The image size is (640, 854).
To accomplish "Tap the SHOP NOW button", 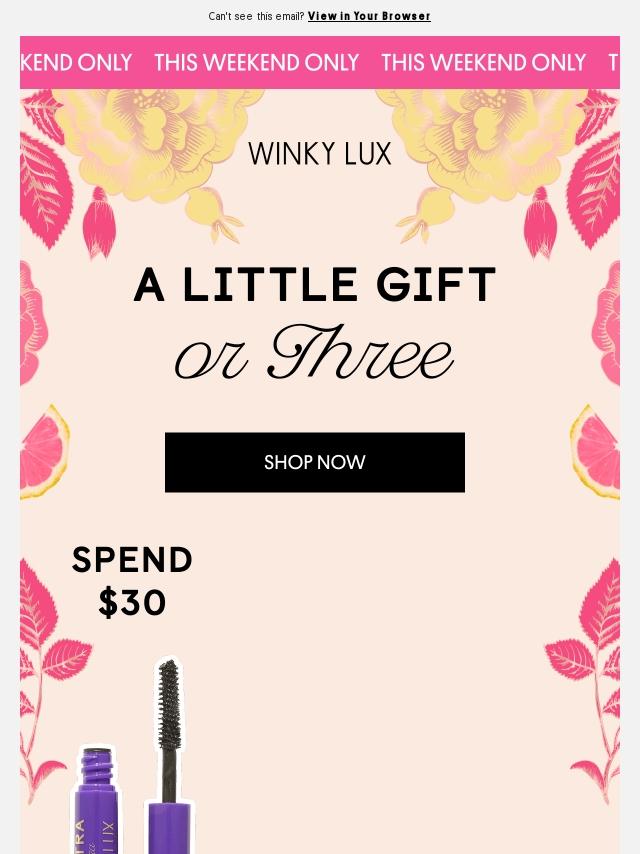I will [315, 462].
